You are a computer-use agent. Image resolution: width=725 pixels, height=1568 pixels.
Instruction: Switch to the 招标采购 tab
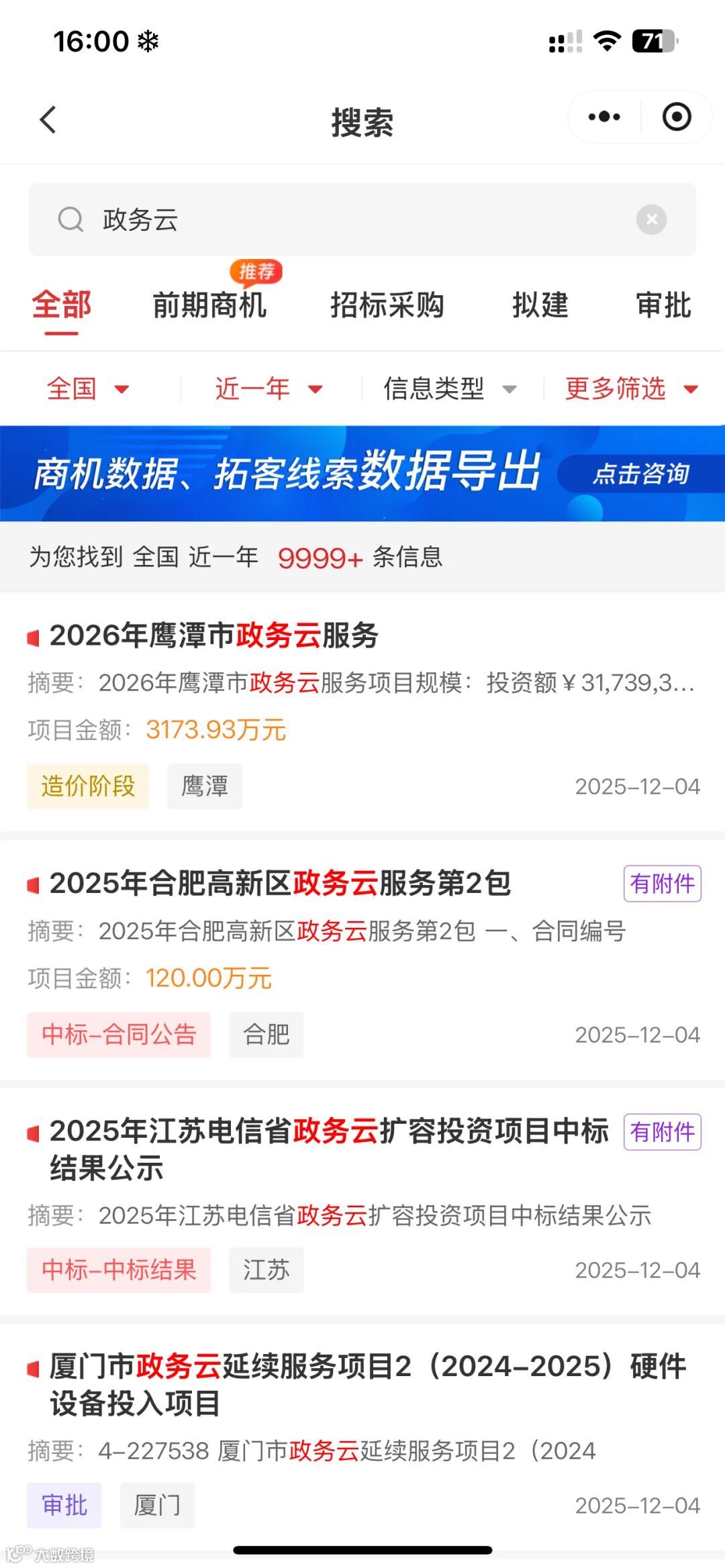[x=387, y=305]
